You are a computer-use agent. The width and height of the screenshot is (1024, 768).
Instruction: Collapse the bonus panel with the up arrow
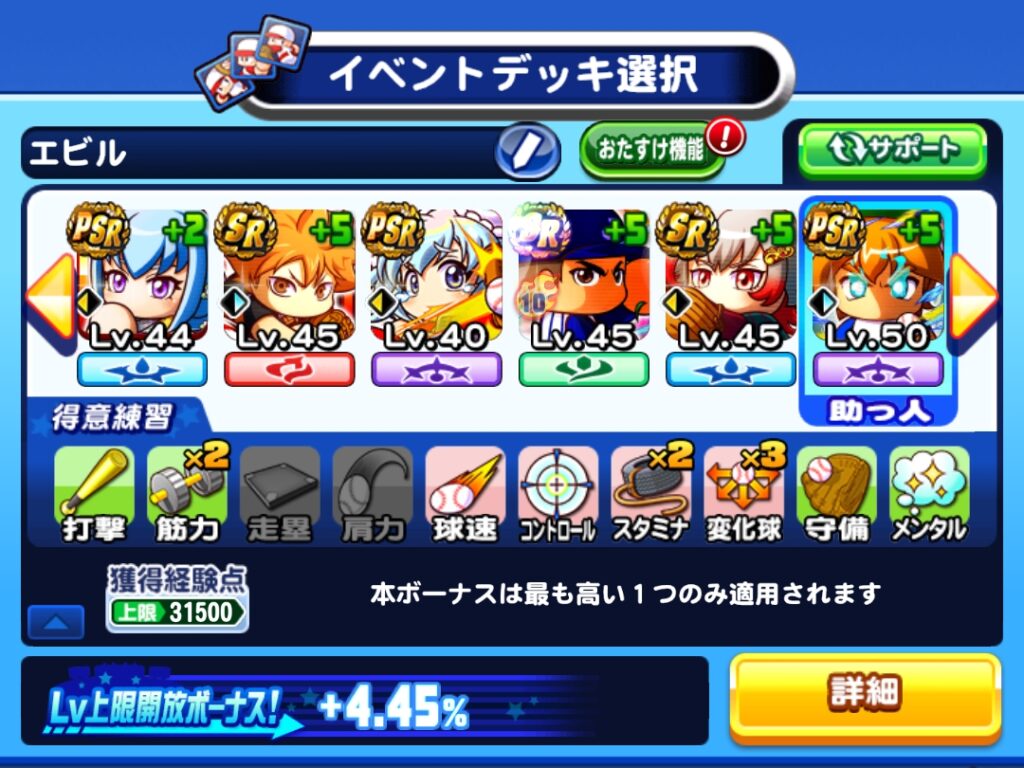click(56, 622)
